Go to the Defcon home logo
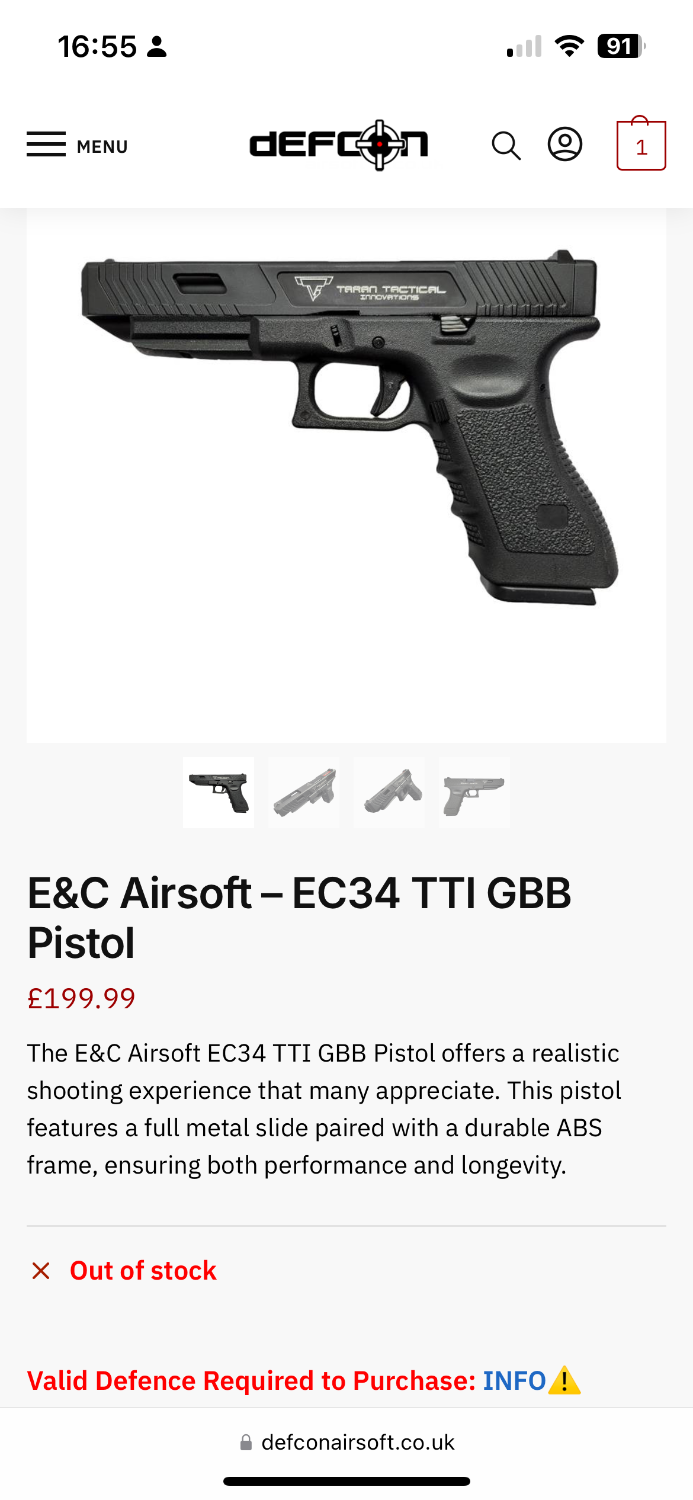 pyautogui.click(x=339, y=146)
